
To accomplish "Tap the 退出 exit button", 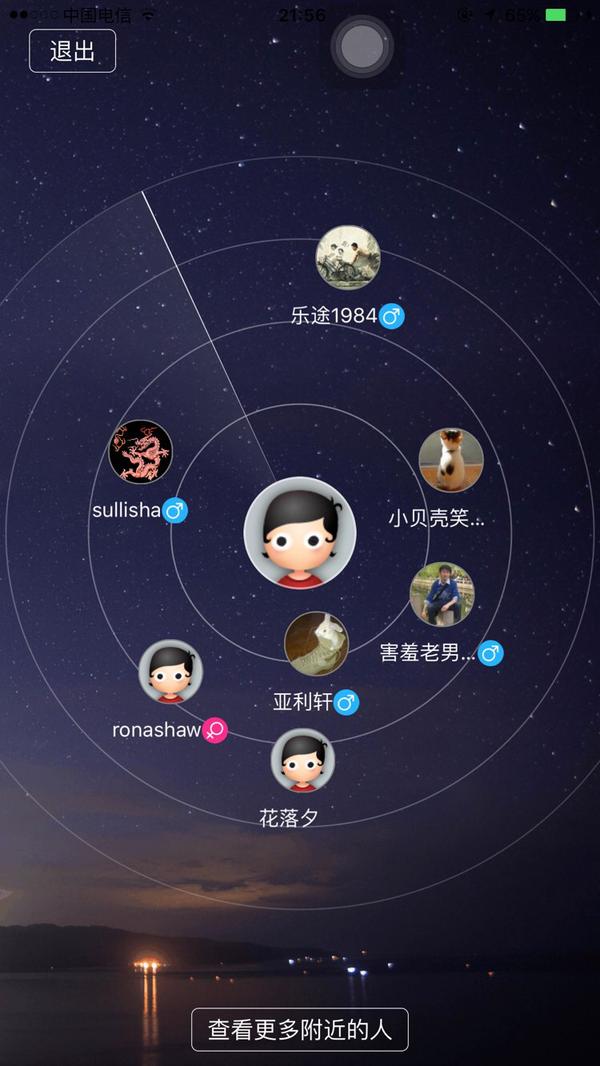I will (x=72, y=51).
